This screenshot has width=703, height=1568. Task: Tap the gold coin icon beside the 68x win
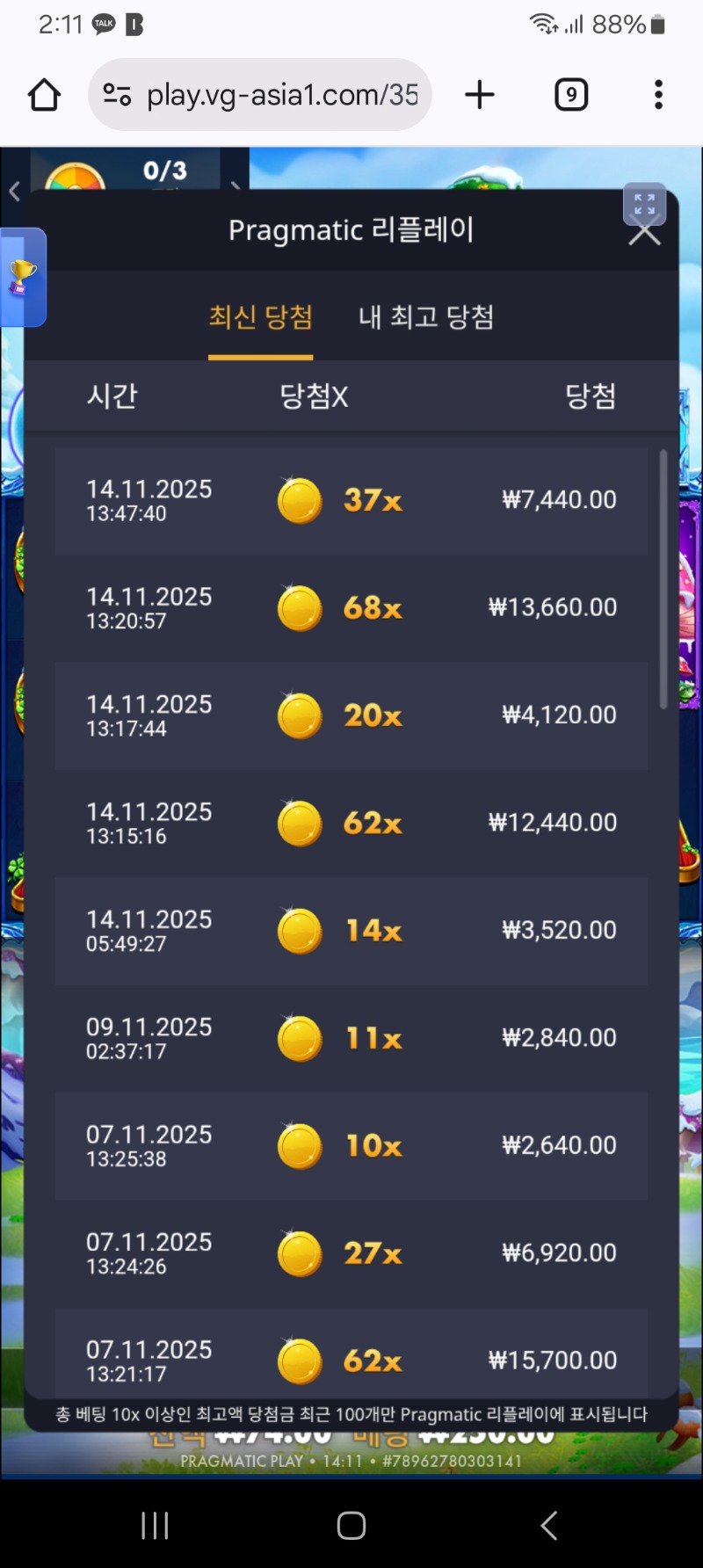299,607
